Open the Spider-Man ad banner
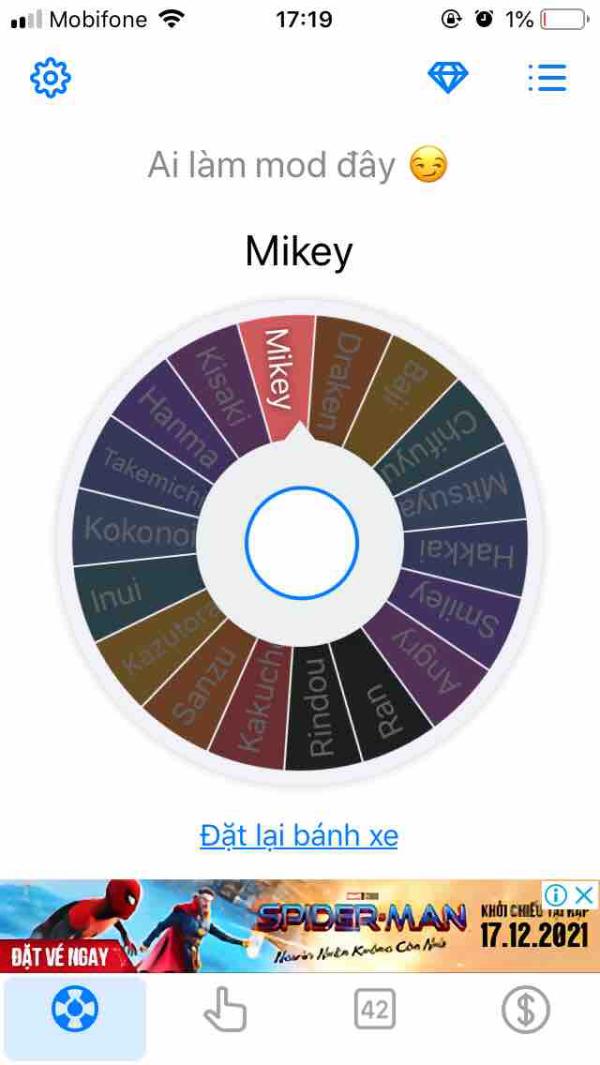 click(x=300, y=925)
